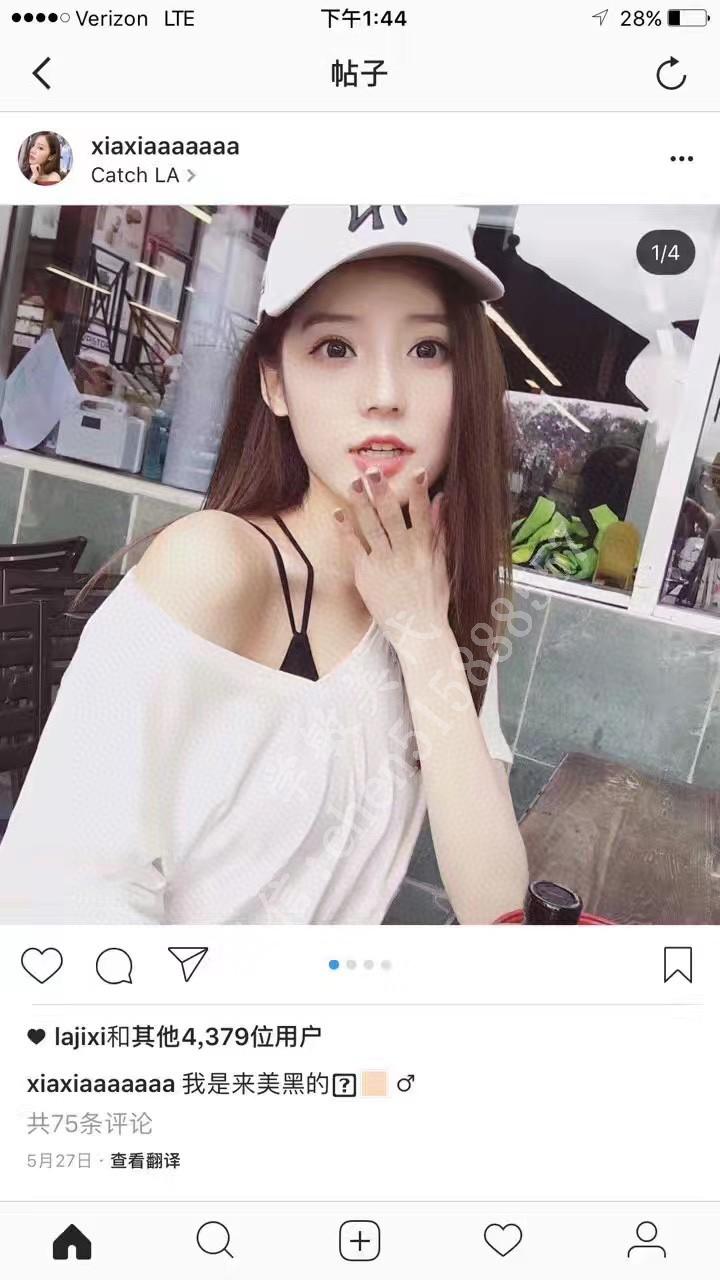The image size is (720, 1280).
Task: Tap 查看翻译 to translate the caption
Action: pos(145,1161)
